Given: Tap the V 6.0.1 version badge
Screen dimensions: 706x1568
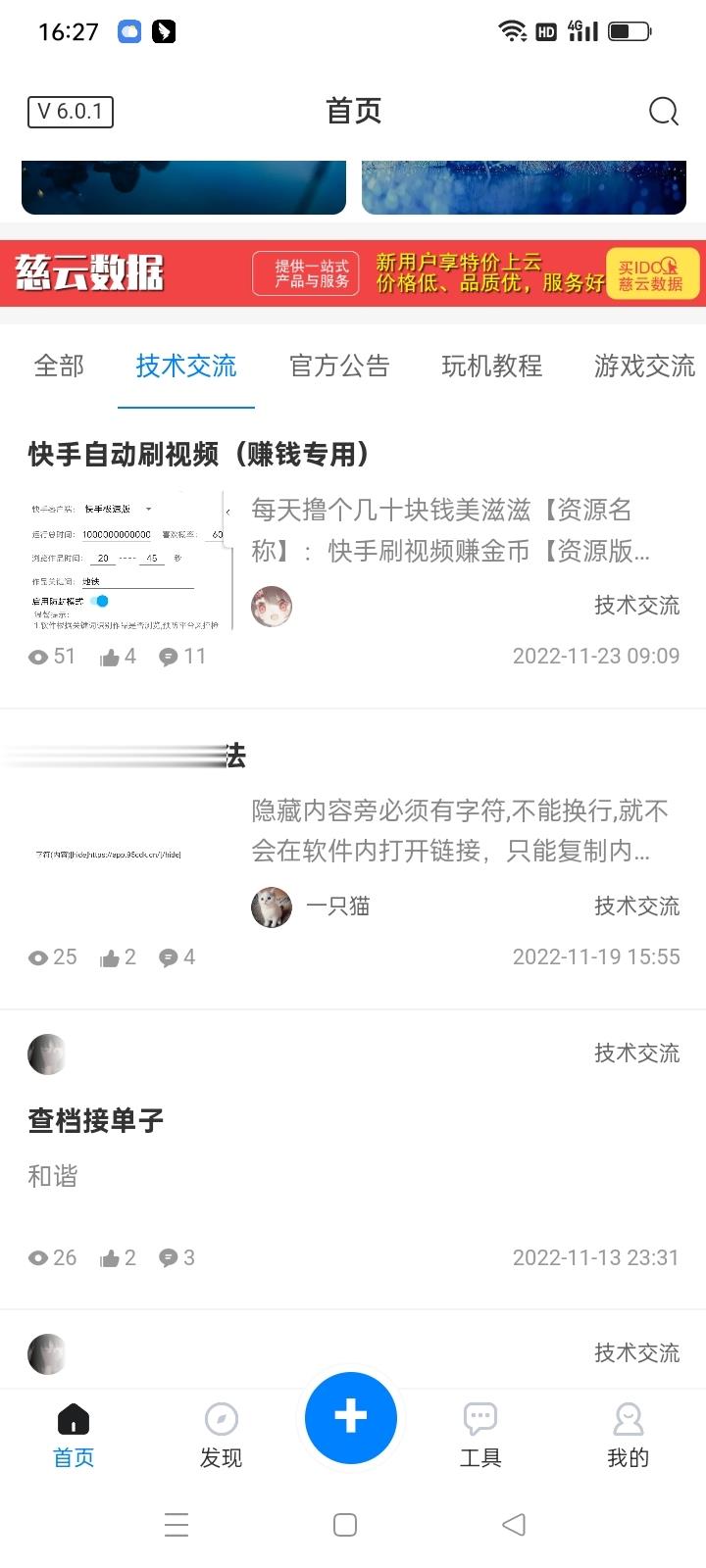Looking at the screenshot, I should [70, 112].
